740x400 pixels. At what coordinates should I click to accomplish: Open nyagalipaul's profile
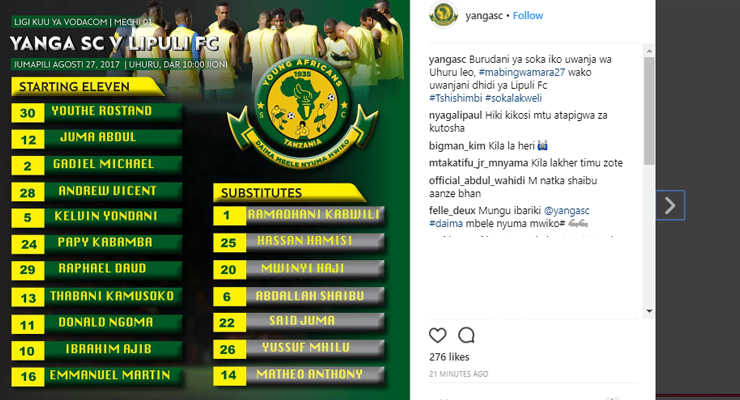460,115
